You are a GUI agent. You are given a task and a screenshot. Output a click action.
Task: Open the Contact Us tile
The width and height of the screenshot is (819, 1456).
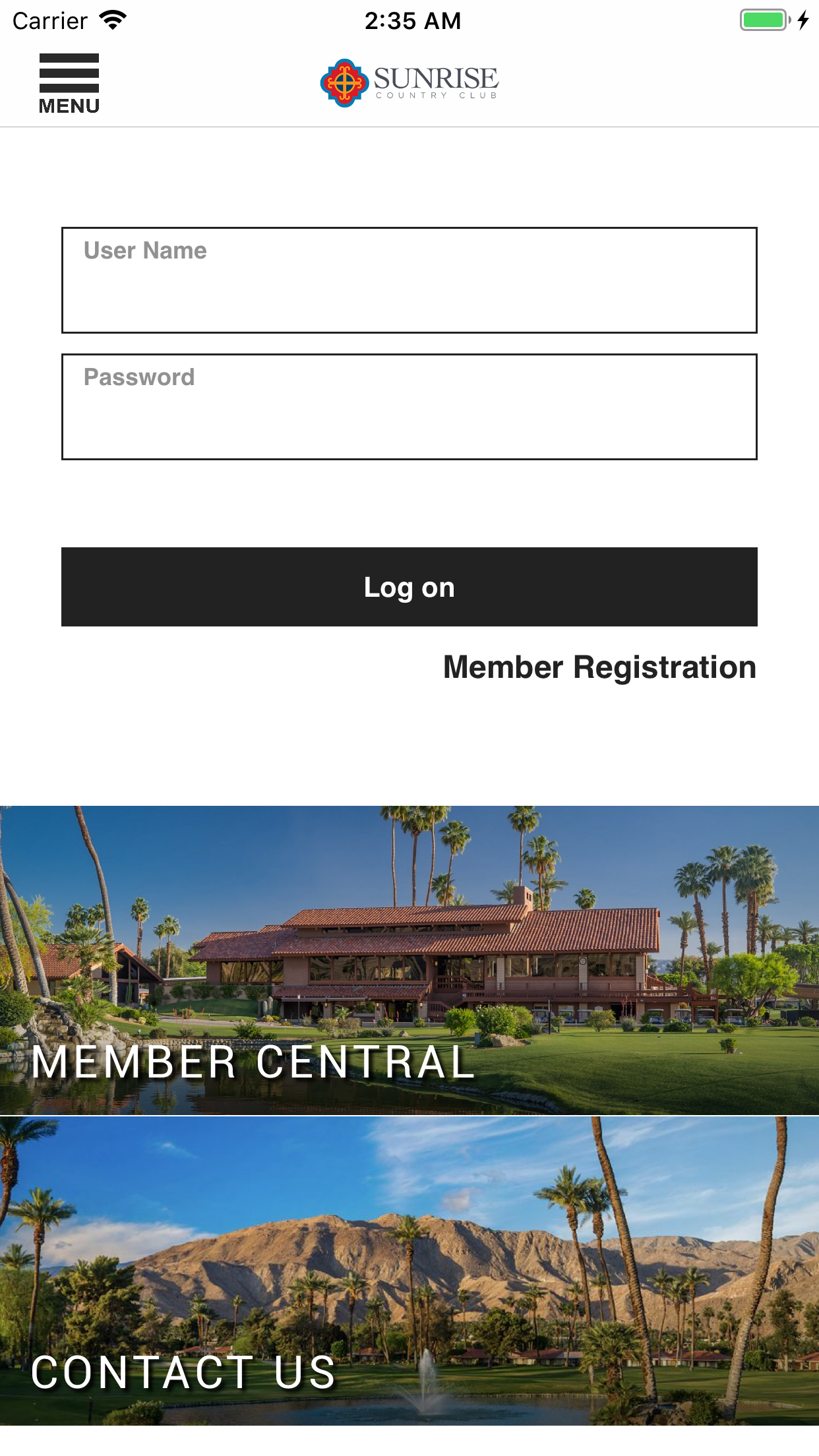click(x=409, y=1271)
